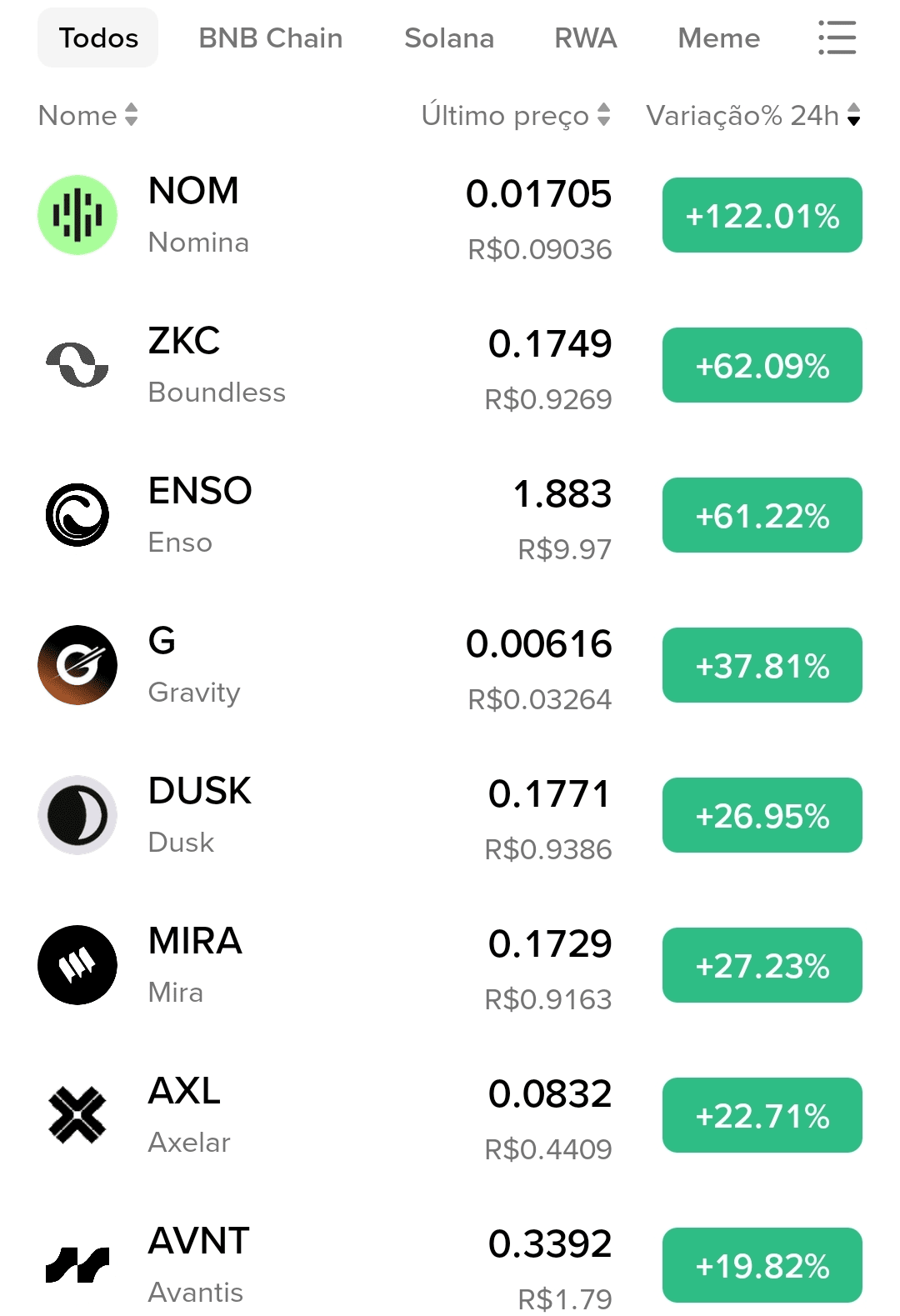The image size is (900, 1316).
Task: Open the ZKC Boundless row
Action: click(333, 366)
